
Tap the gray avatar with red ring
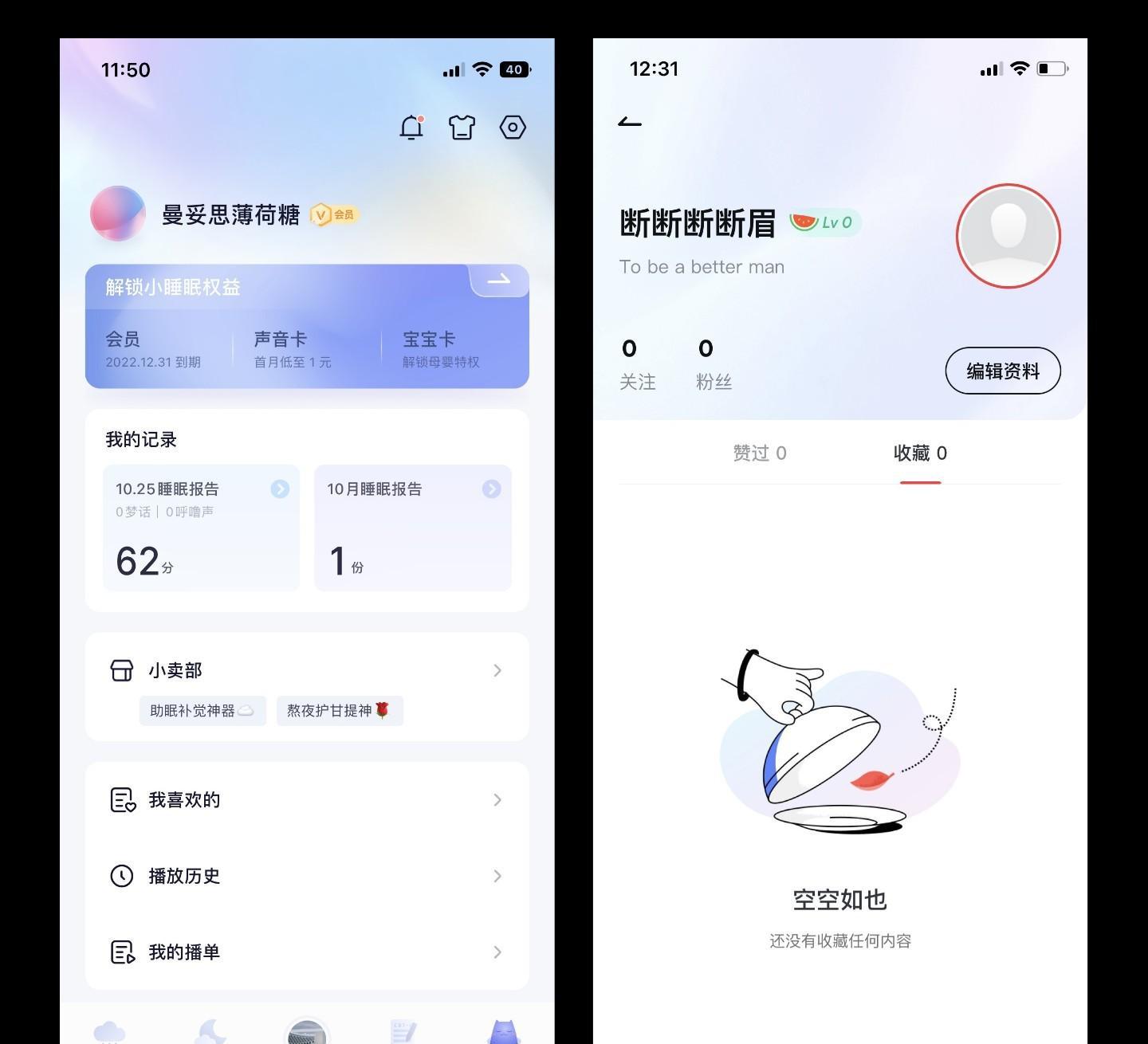click(x=1008, y=236)
